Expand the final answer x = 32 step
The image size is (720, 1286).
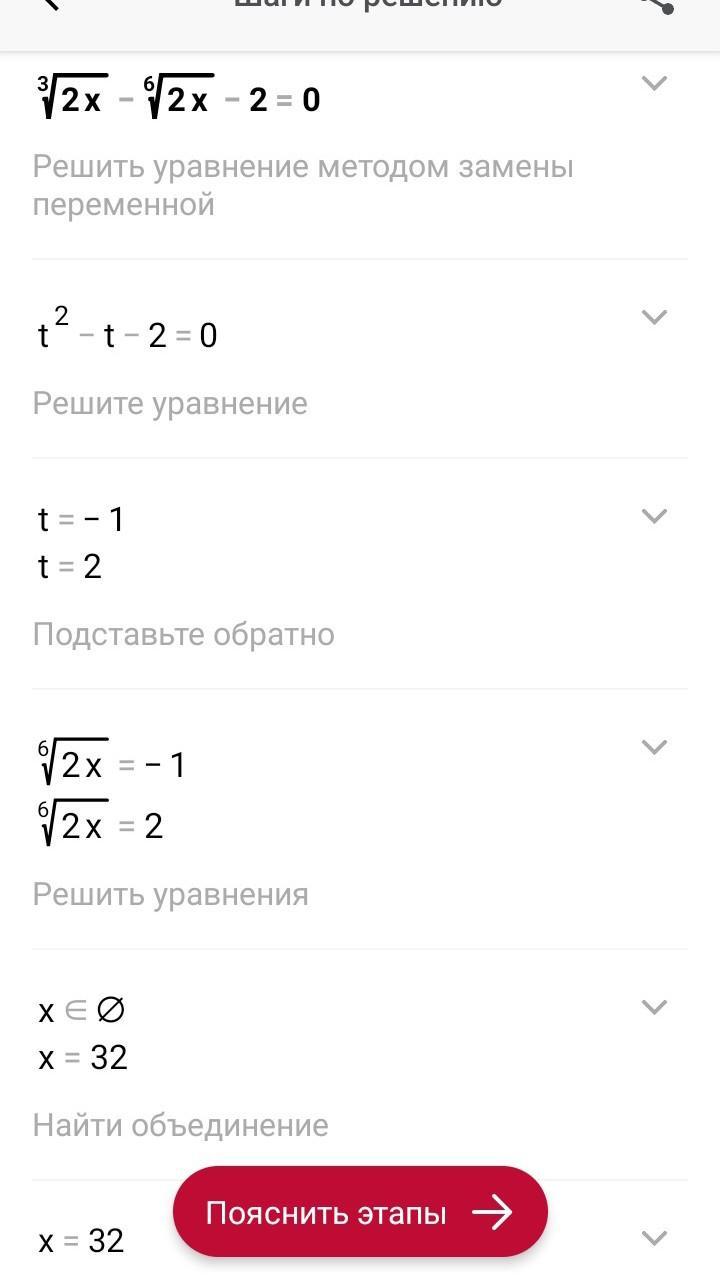coord(654,1238)
